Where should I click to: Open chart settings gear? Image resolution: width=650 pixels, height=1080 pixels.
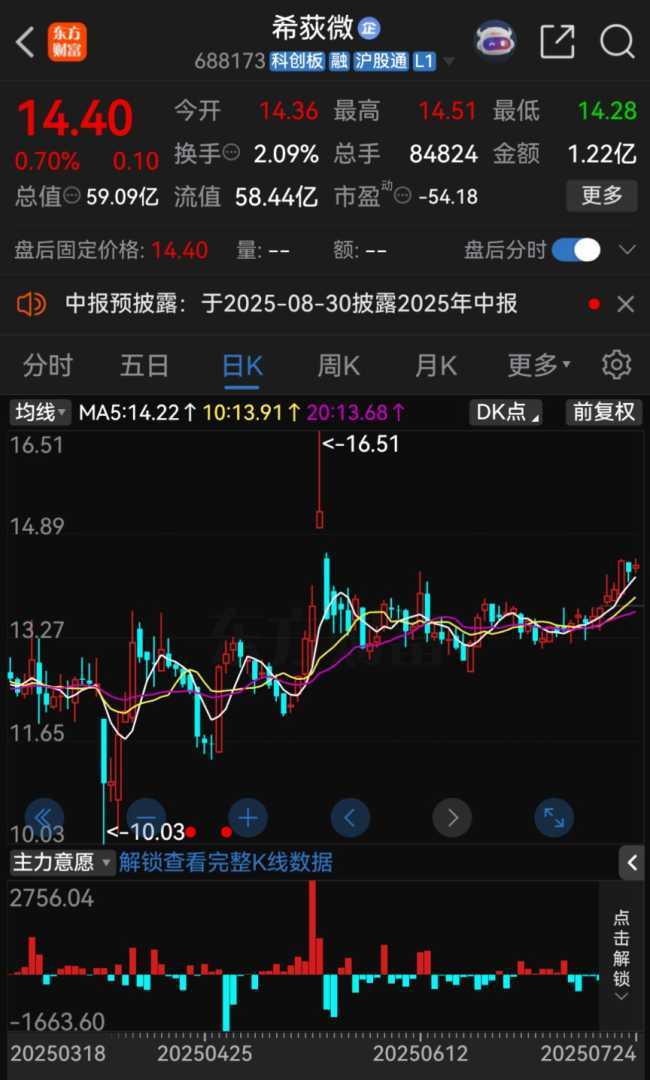tap(616, 365)
